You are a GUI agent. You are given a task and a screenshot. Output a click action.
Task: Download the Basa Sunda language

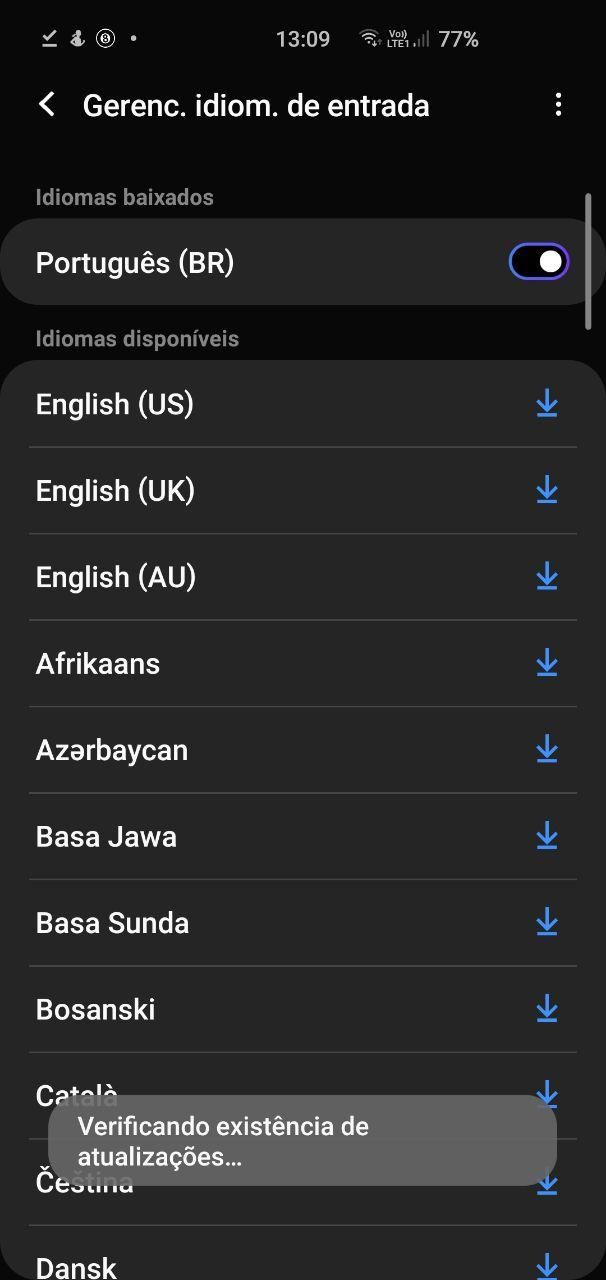click(546, 923)
